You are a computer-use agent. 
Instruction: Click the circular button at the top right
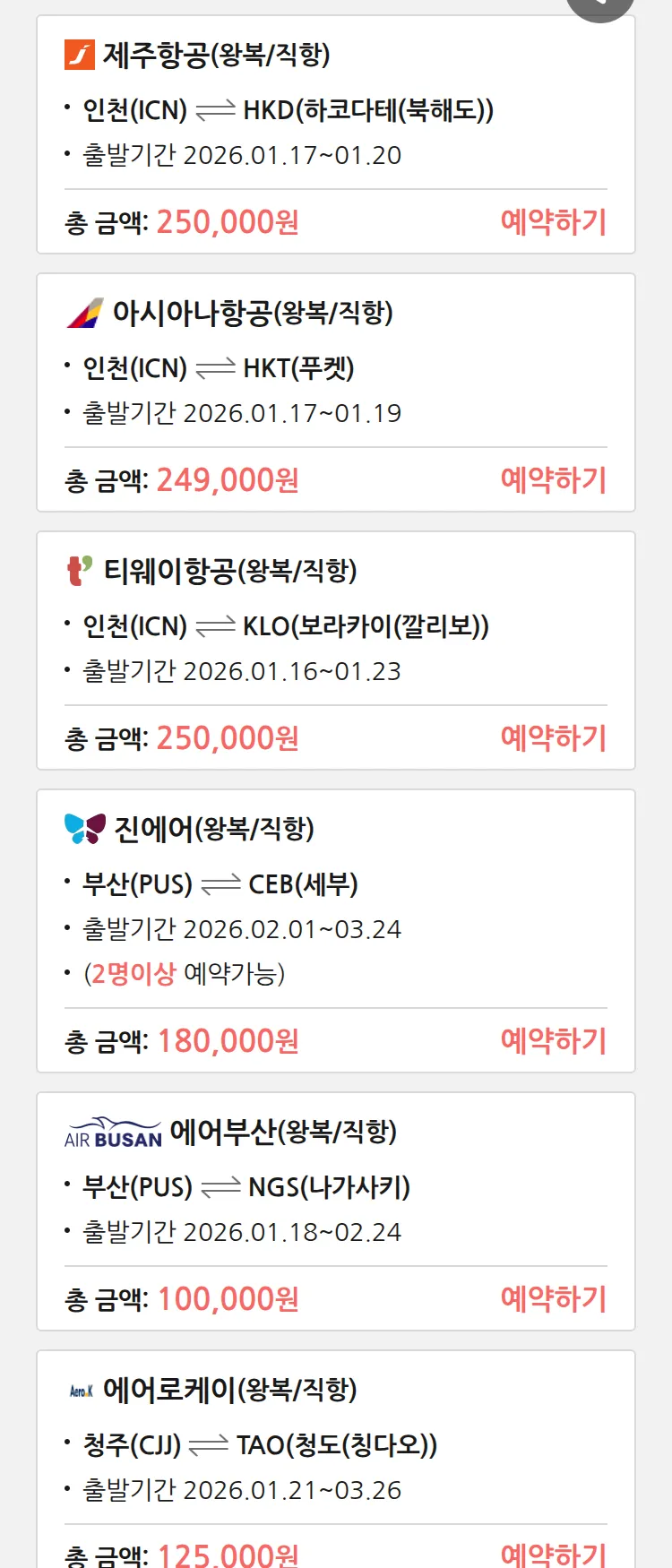pyautogui.click(x=599, y=5)
